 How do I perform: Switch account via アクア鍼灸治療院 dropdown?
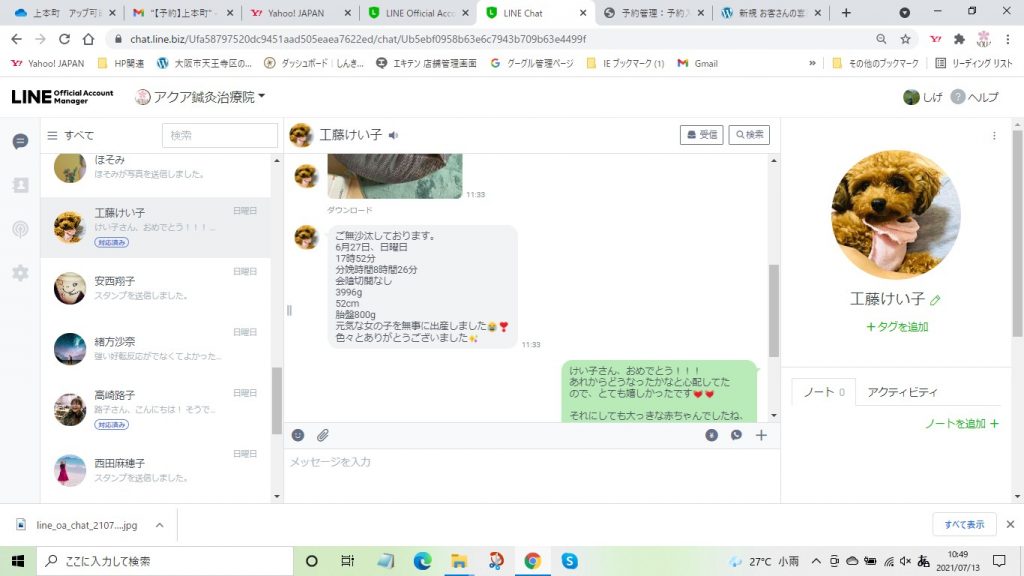point(200,97)
